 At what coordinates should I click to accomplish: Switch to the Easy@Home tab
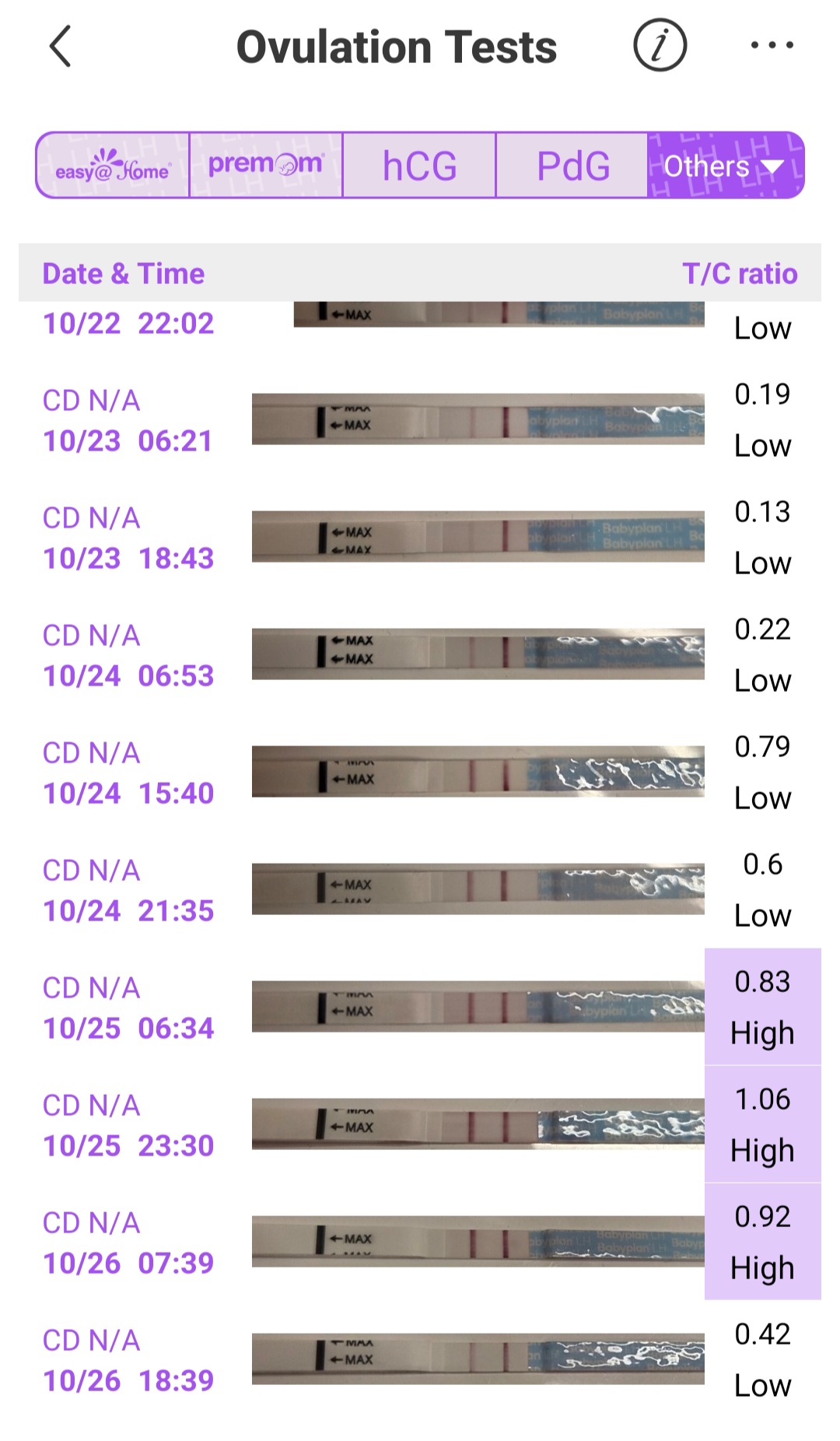pos(113,166)
